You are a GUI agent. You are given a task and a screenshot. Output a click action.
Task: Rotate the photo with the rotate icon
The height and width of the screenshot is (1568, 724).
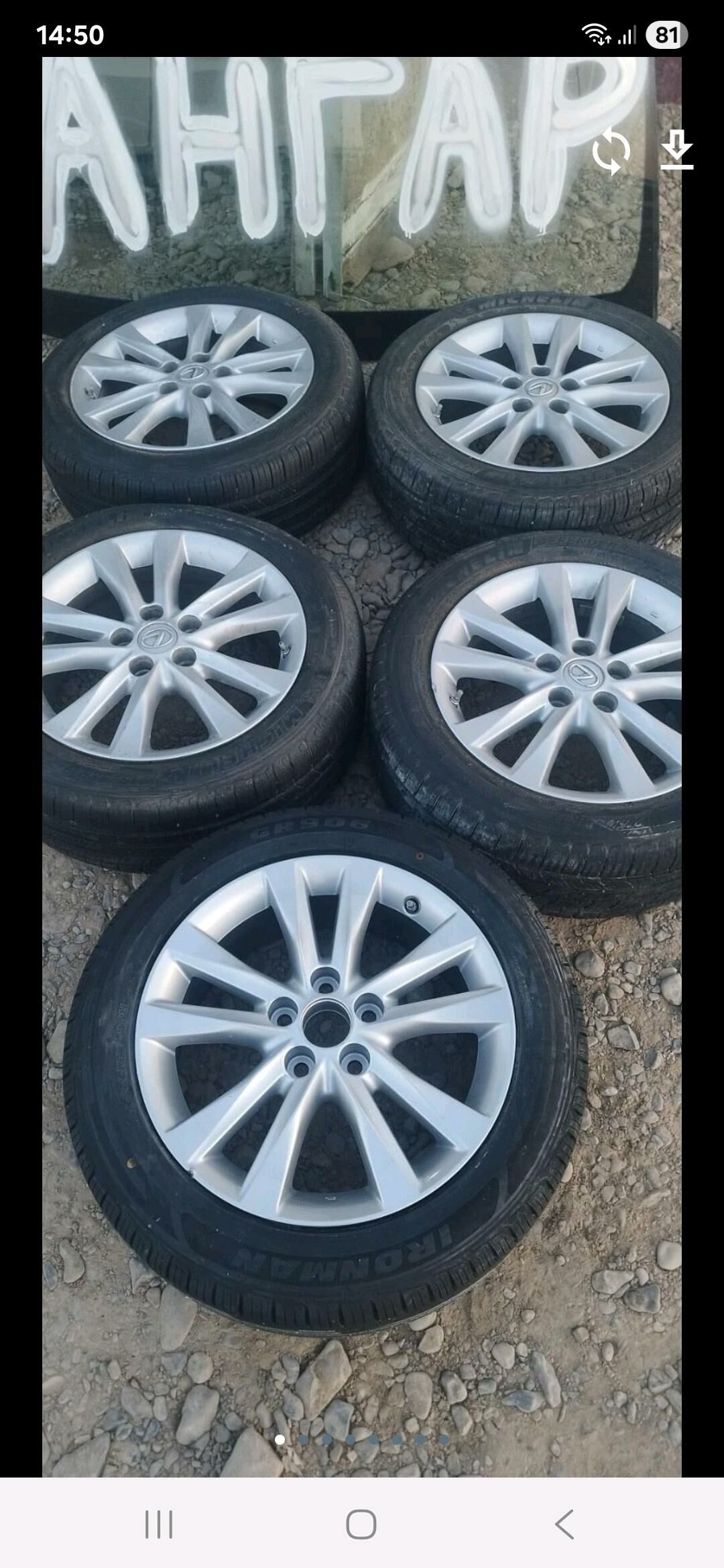click(x=611, y=151)
